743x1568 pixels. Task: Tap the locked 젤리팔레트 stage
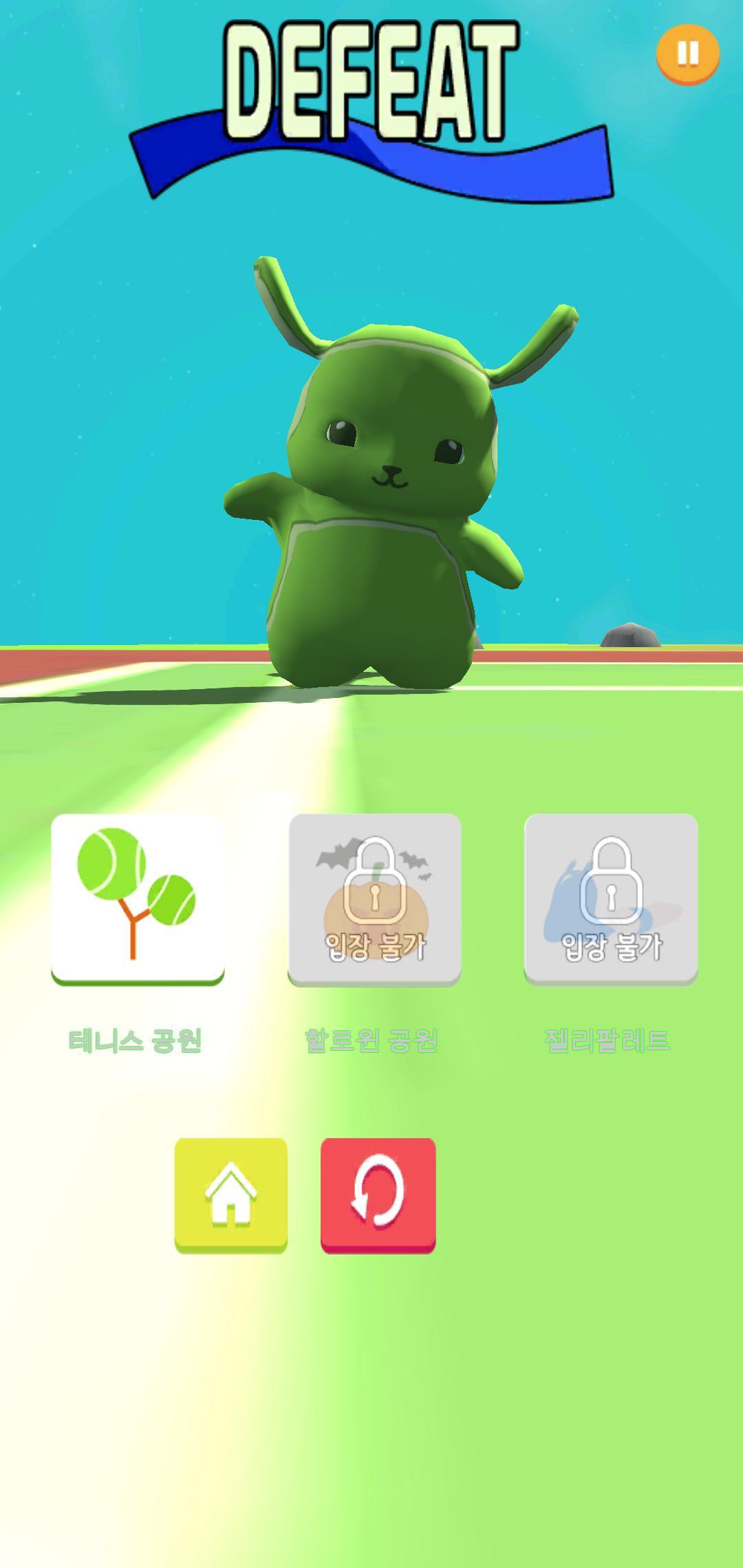(611, 900)
